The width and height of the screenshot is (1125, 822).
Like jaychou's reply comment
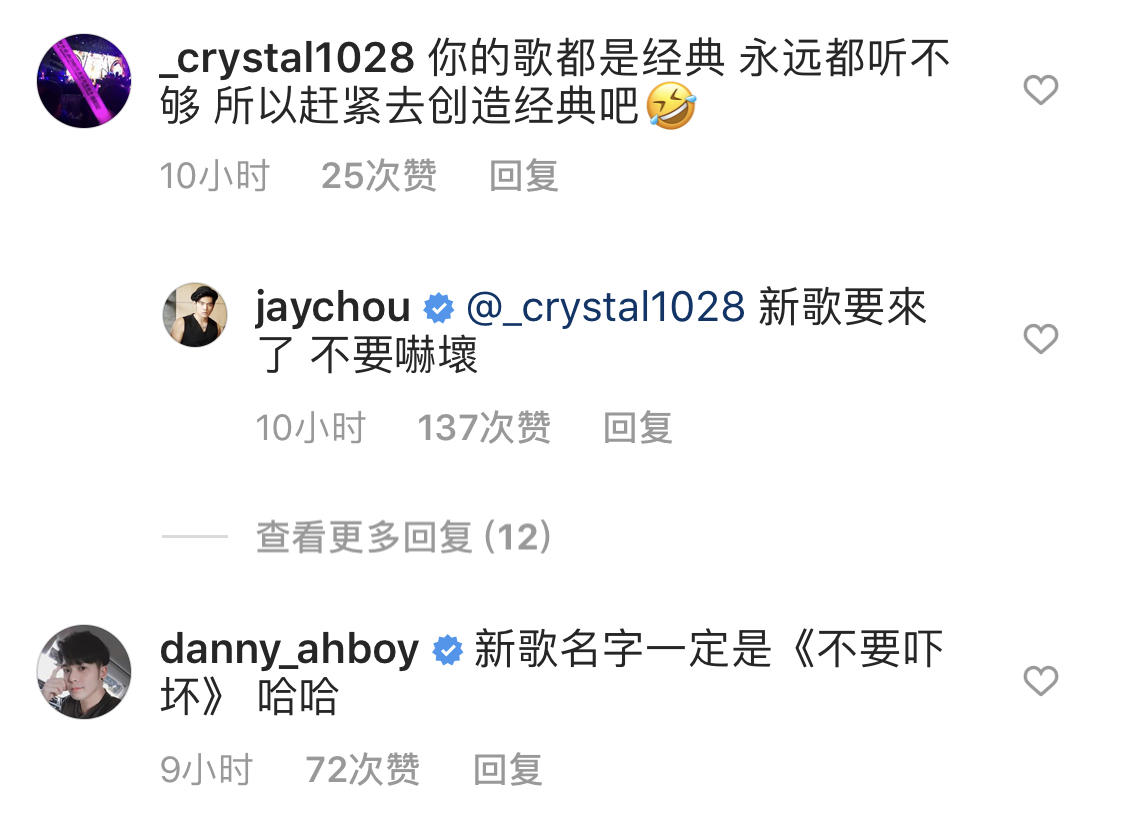tap(1041, 340)
